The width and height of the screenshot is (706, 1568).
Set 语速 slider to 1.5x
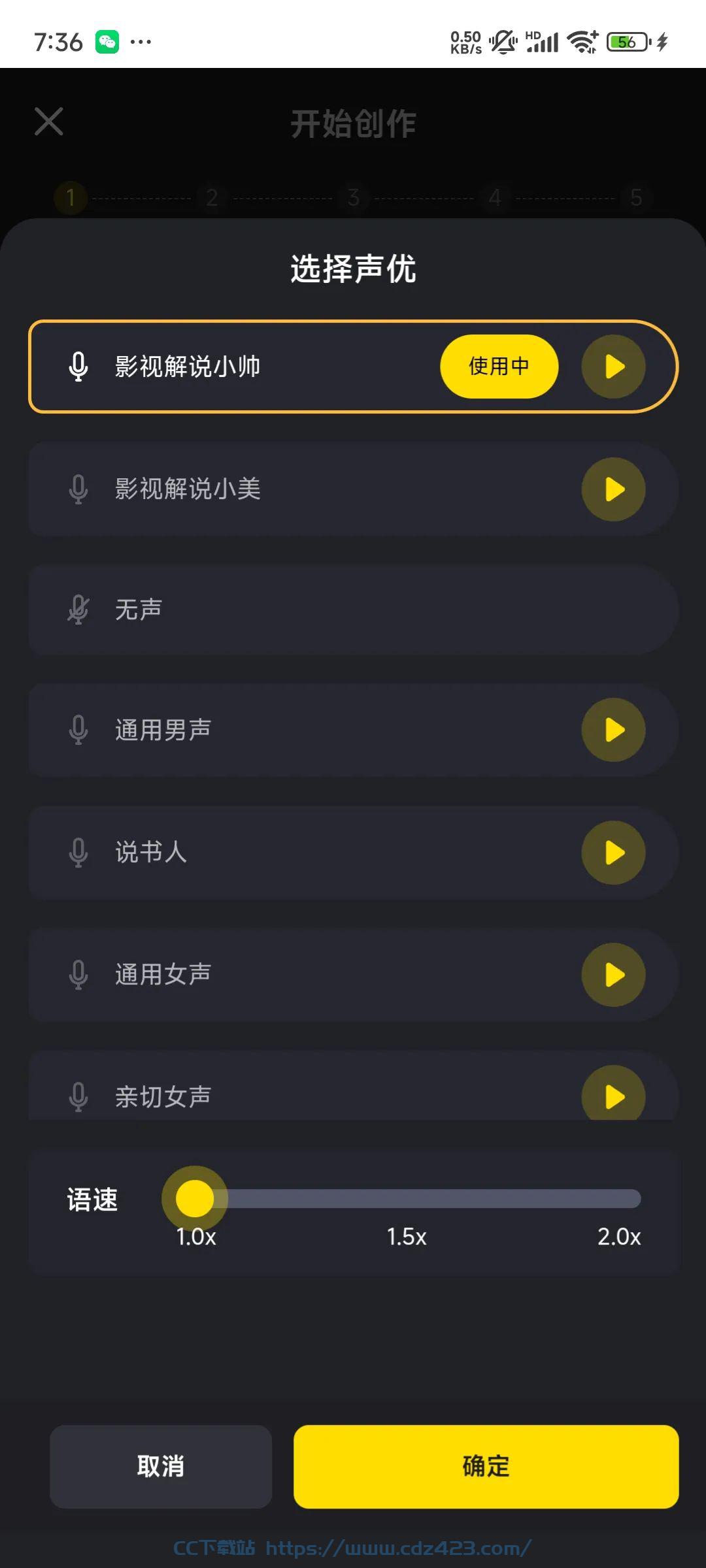pyautogui.click(x=407, y=1198)
